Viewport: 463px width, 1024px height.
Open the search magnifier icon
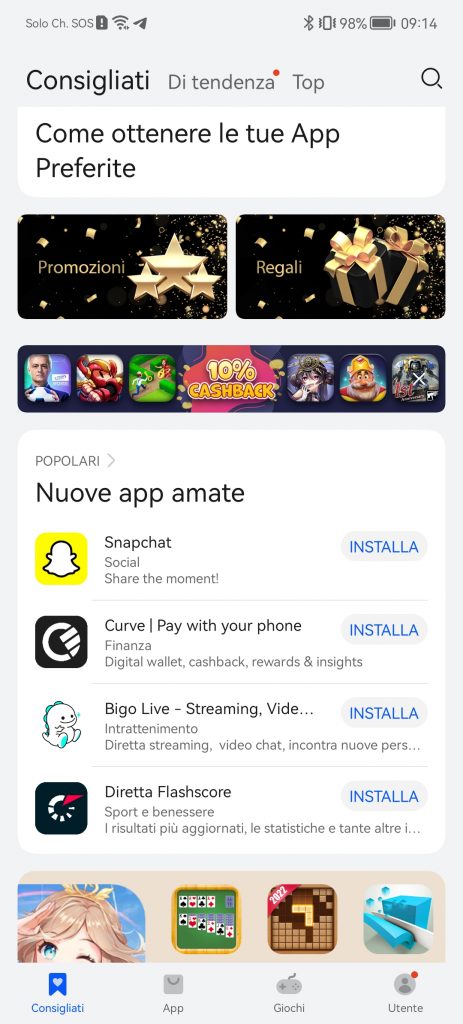(x=431, y=79)
